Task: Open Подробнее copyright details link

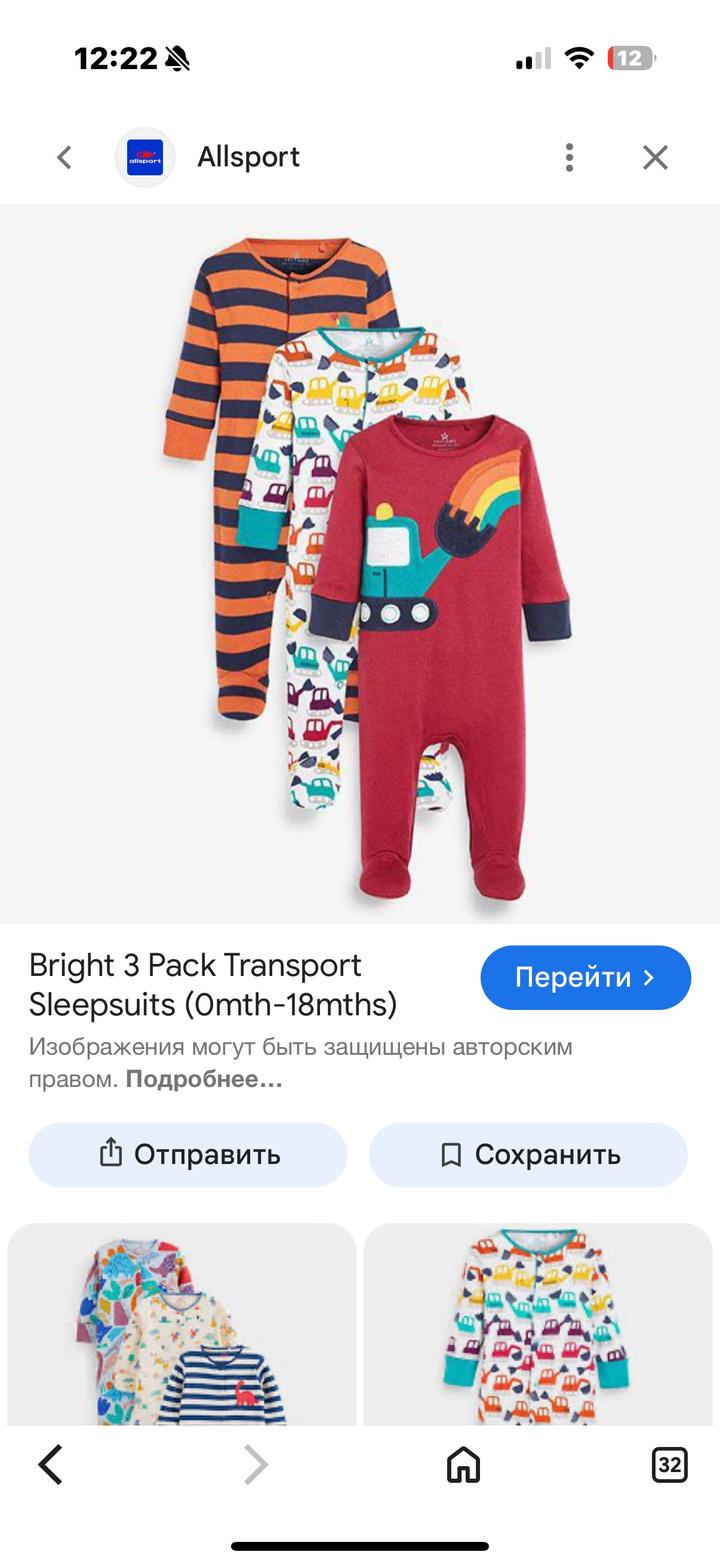Action: 202,1079
